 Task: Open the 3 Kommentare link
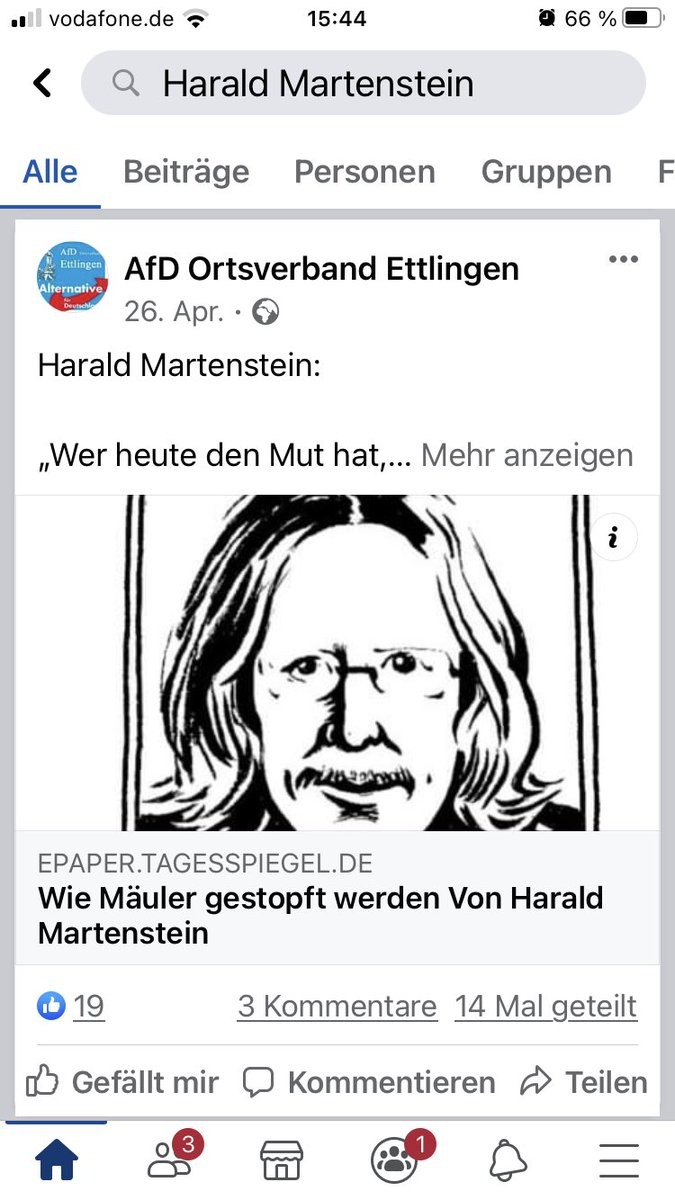pyautogui.click(x=337, y=1006)
